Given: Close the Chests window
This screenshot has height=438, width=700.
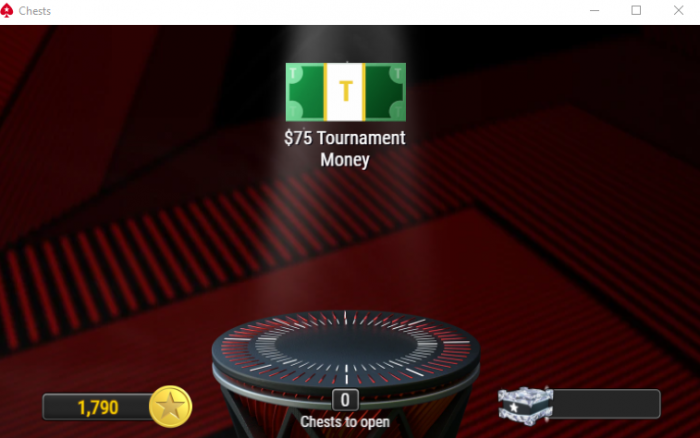Looking at the screenshot, I should [678, 11].
